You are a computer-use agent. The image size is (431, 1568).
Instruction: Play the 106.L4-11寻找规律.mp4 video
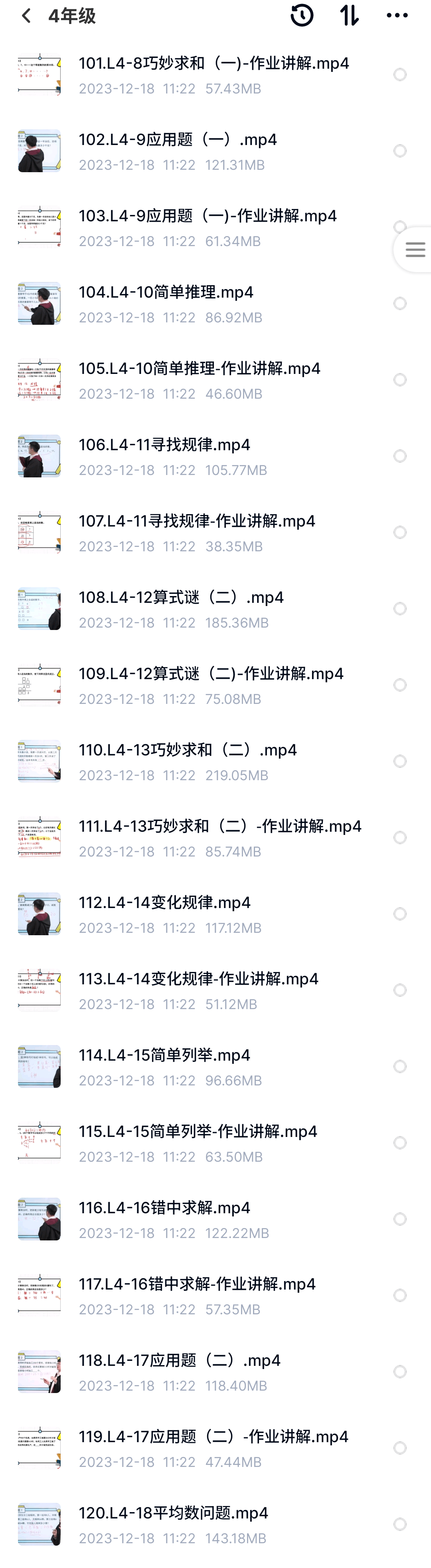pos(164,445)
